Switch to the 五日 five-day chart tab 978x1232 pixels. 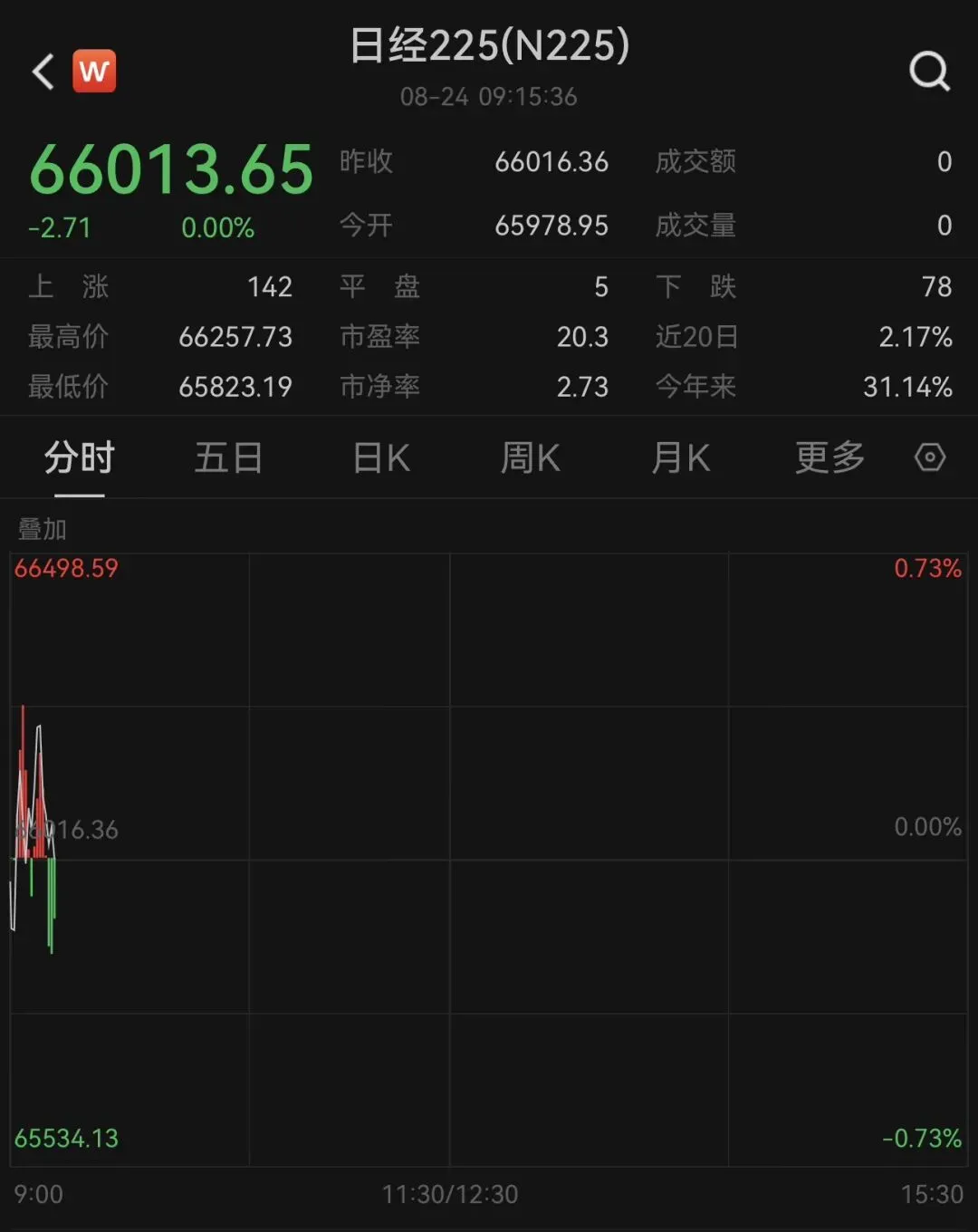click(x=229, y=457)
